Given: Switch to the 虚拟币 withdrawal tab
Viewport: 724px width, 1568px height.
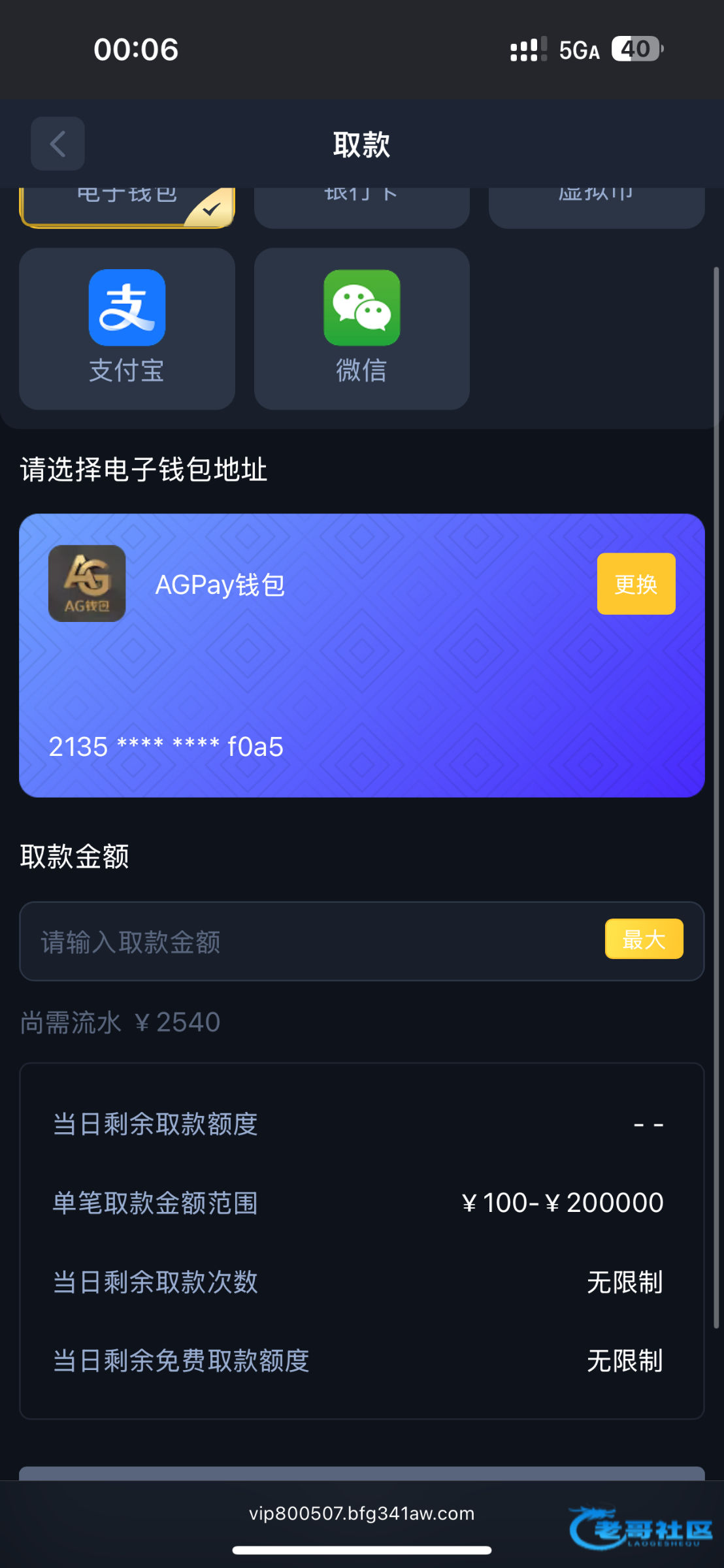Looking at the screenshot, I should point(596,206).
